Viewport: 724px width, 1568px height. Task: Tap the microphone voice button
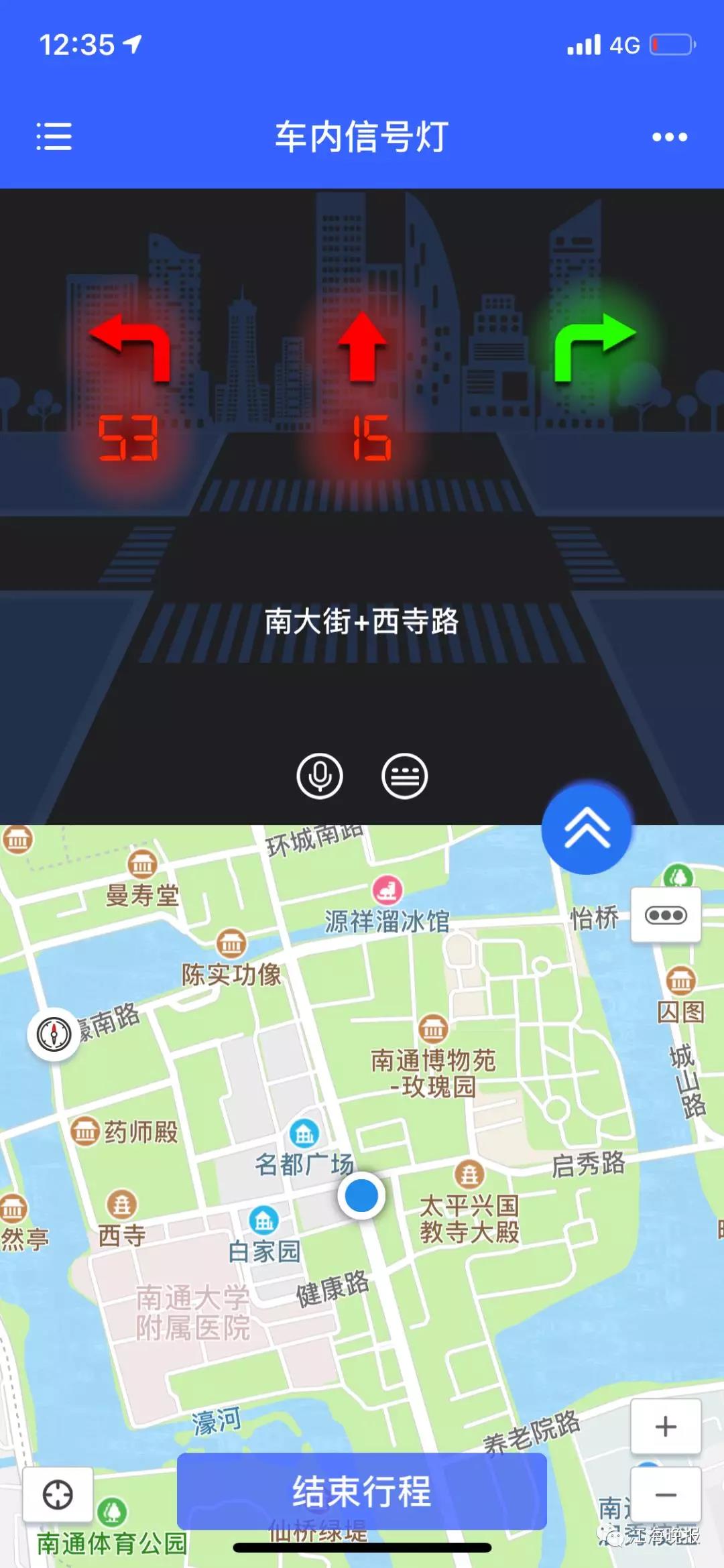pos(320,776)
